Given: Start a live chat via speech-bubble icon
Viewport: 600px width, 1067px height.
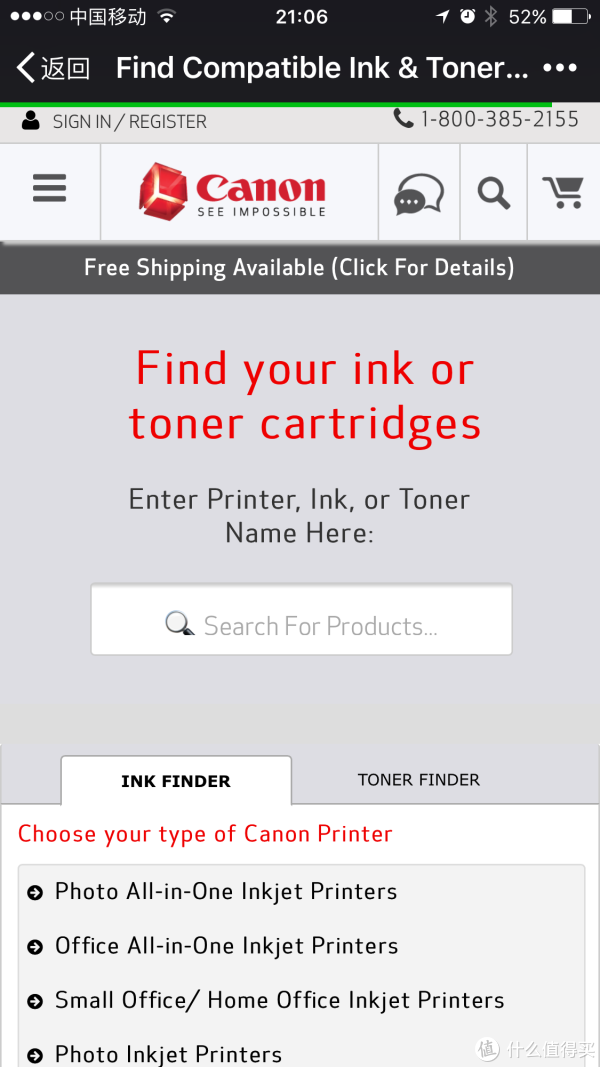Looking at the screenshot, I should tap(419, 193).
